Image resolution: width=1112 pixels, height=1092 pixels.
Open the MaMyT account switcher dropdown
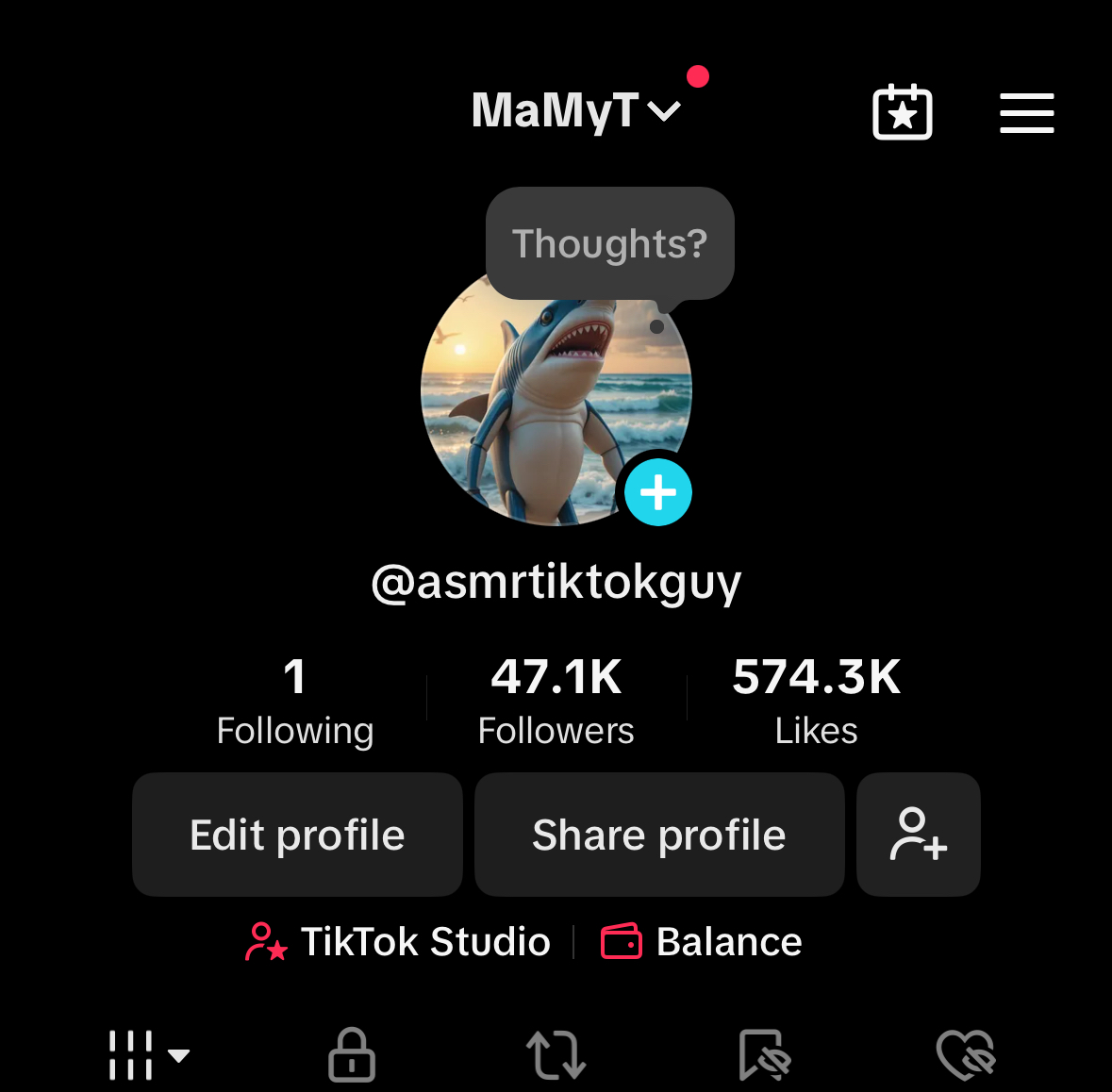click(574, 111)
